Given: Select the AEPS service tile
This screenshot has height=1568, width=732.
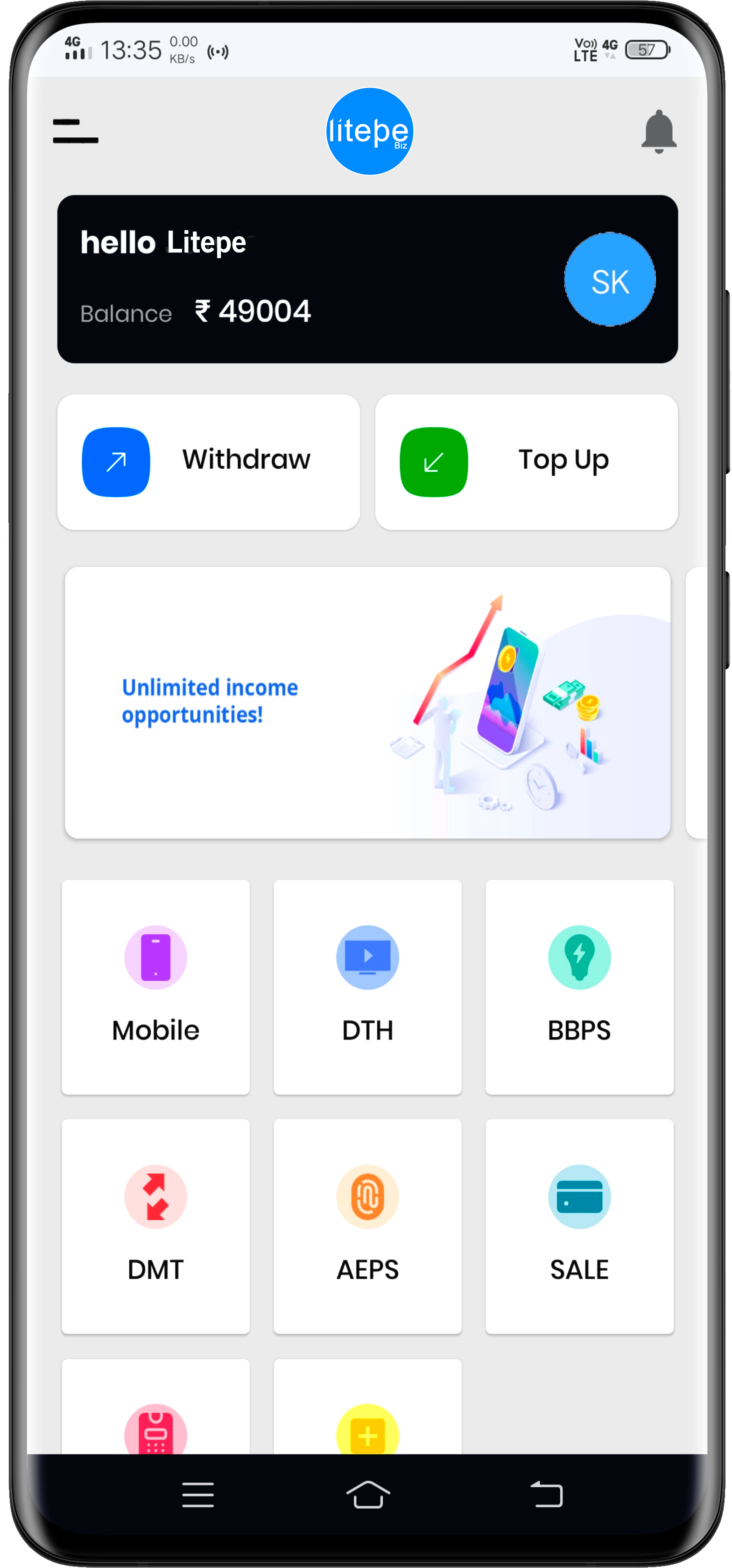Looking at the screenshot, I should pyautogui.click(x=367, y=1226).
